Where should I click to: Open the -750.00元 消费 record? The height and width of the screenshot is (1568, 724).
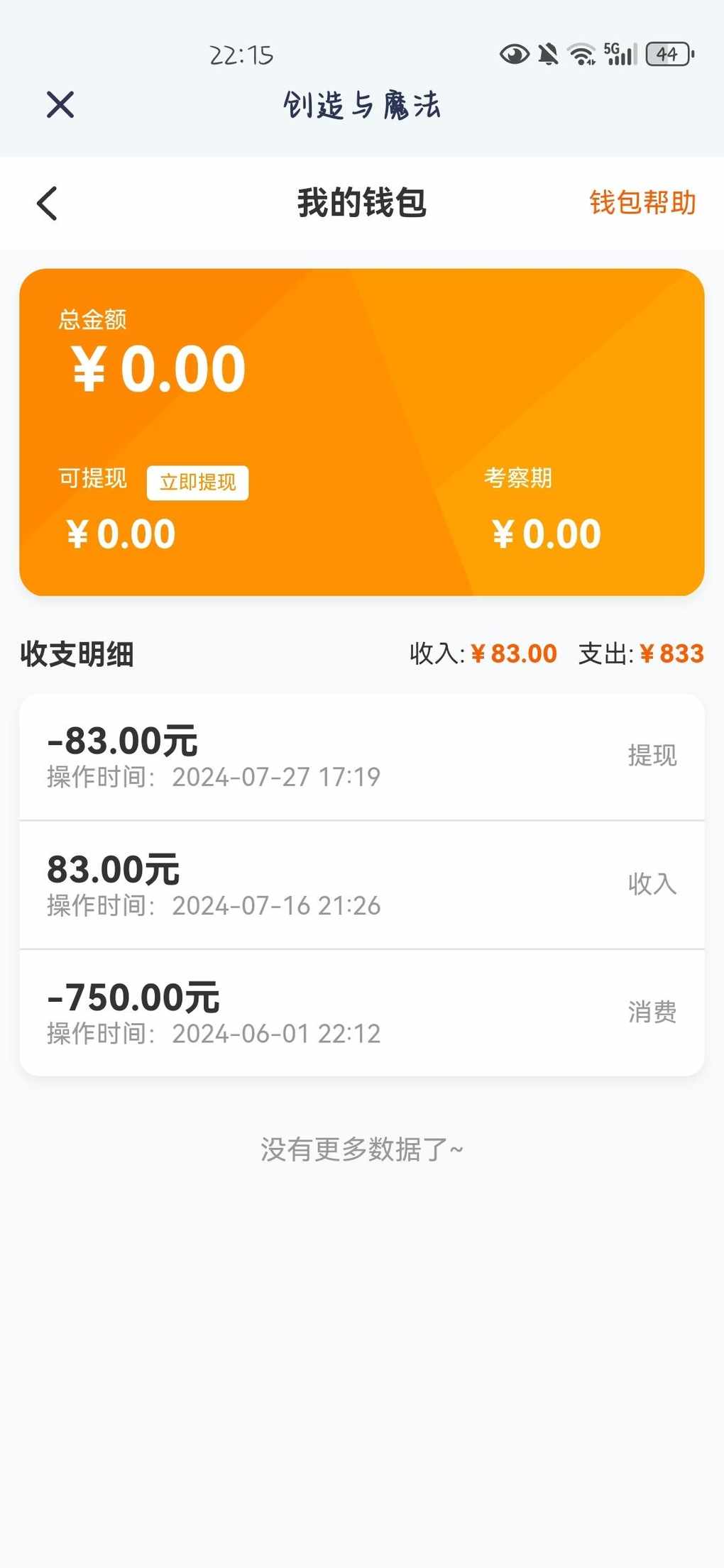click(362, 1013)
